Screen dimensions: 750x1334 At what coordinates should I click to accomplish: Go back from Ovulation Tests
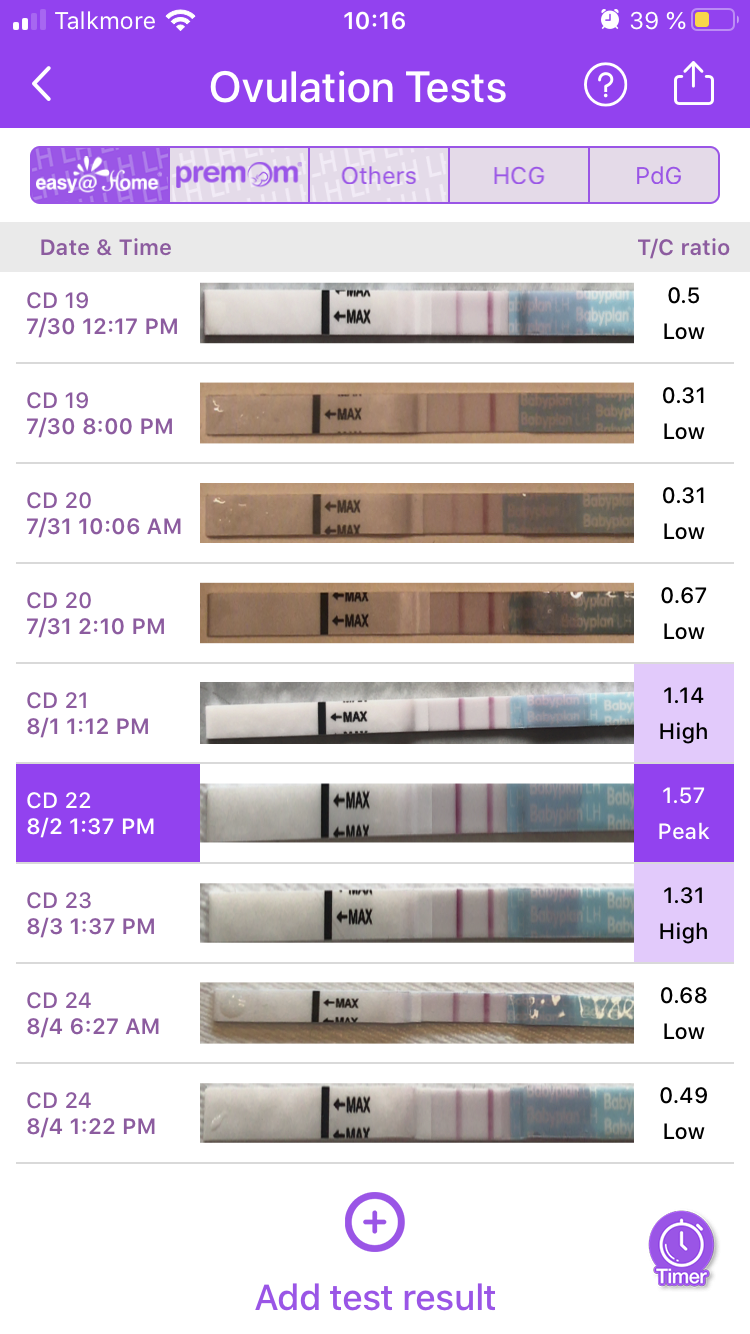click(x=42, y=86)
